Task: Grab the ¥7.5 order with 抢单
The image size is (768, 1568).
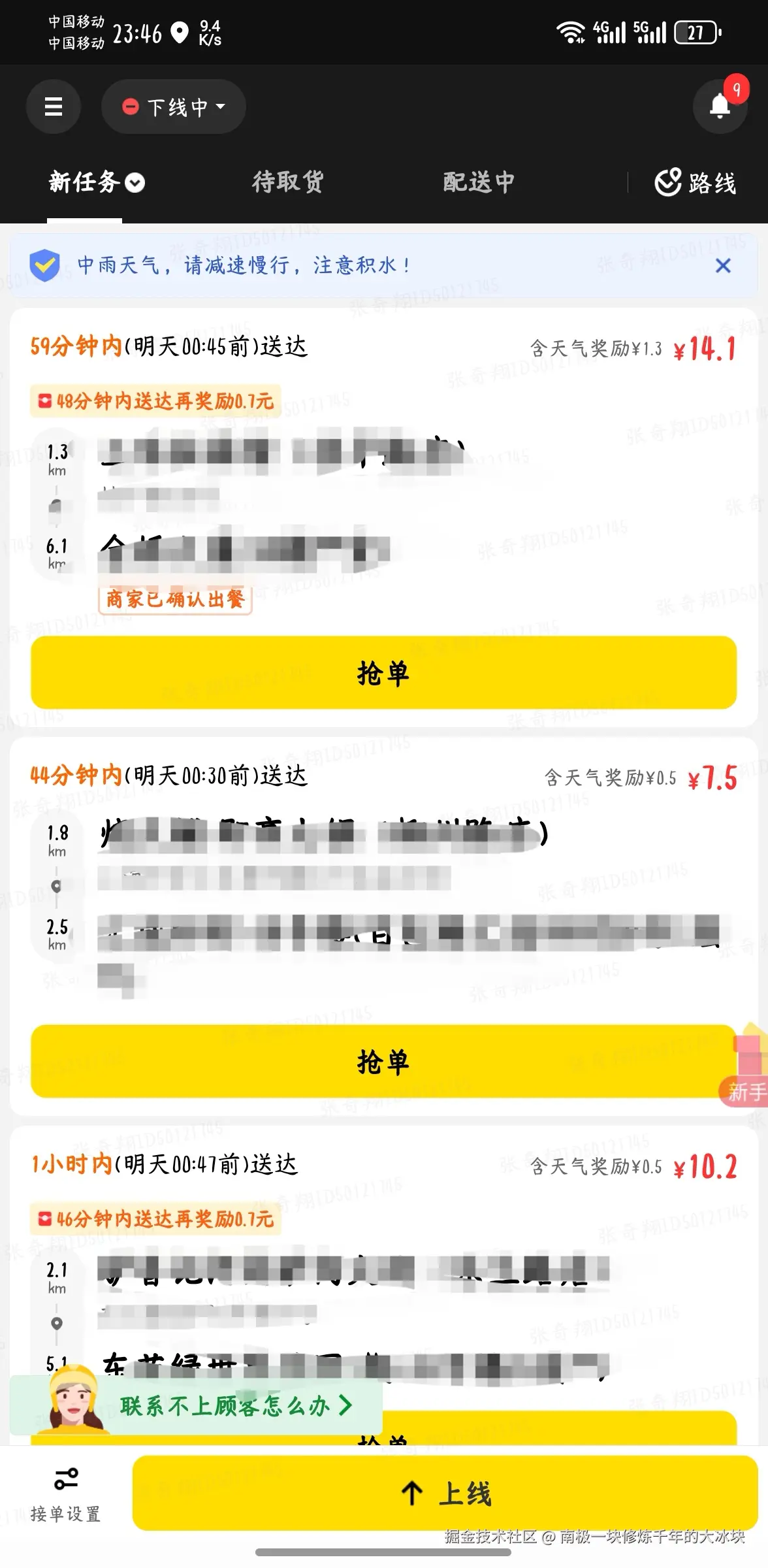Action: (x=384, y=1062)
